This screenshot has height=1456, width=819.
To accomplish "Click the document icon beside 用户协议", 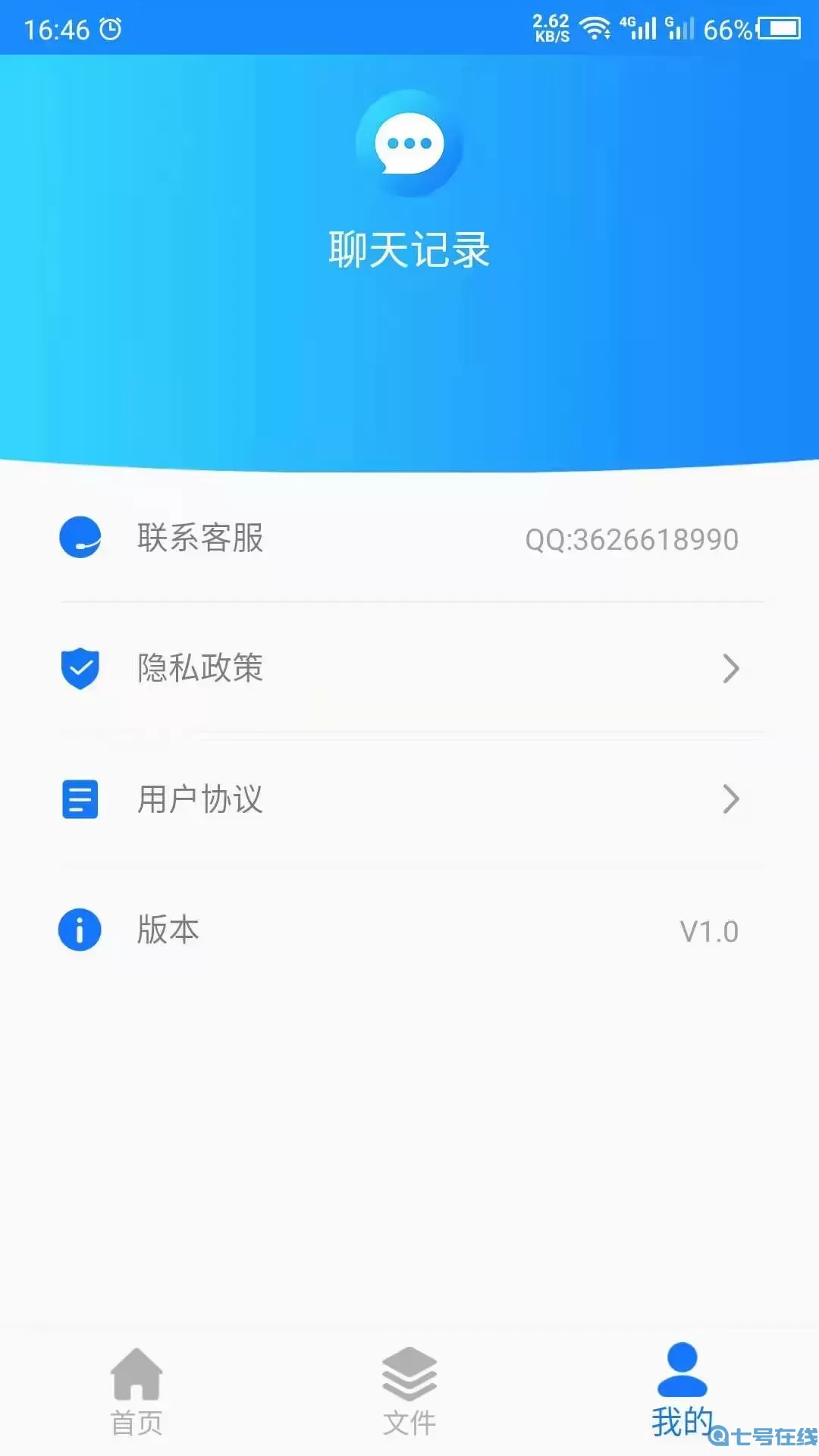I will point(79,799).
